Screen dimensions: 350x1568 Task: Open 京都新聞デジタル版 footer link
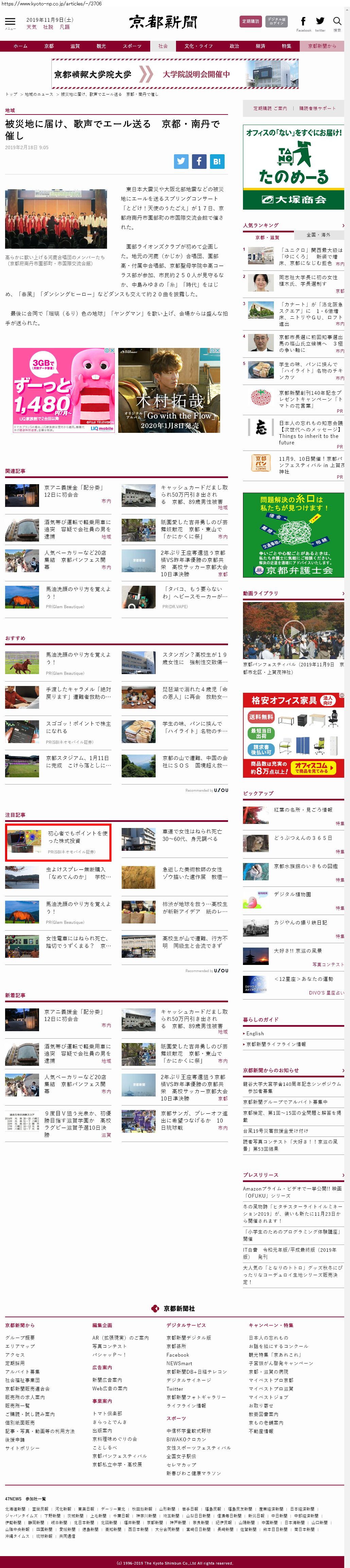[189, 1337]
